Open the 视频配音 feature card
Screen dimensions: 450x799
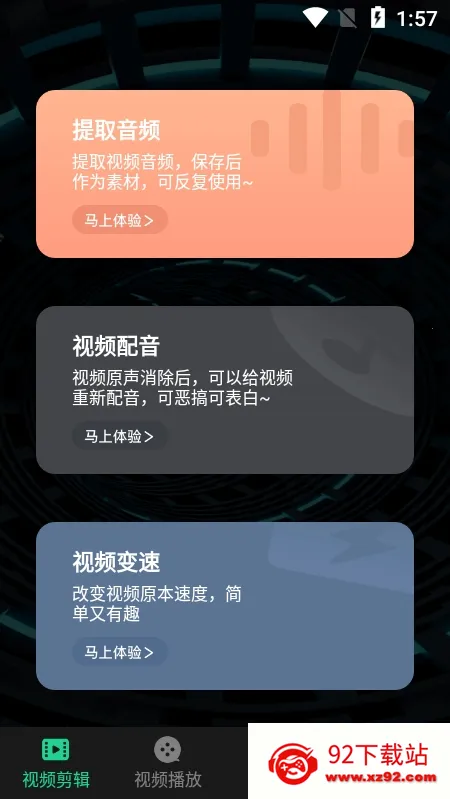[225, 390]
